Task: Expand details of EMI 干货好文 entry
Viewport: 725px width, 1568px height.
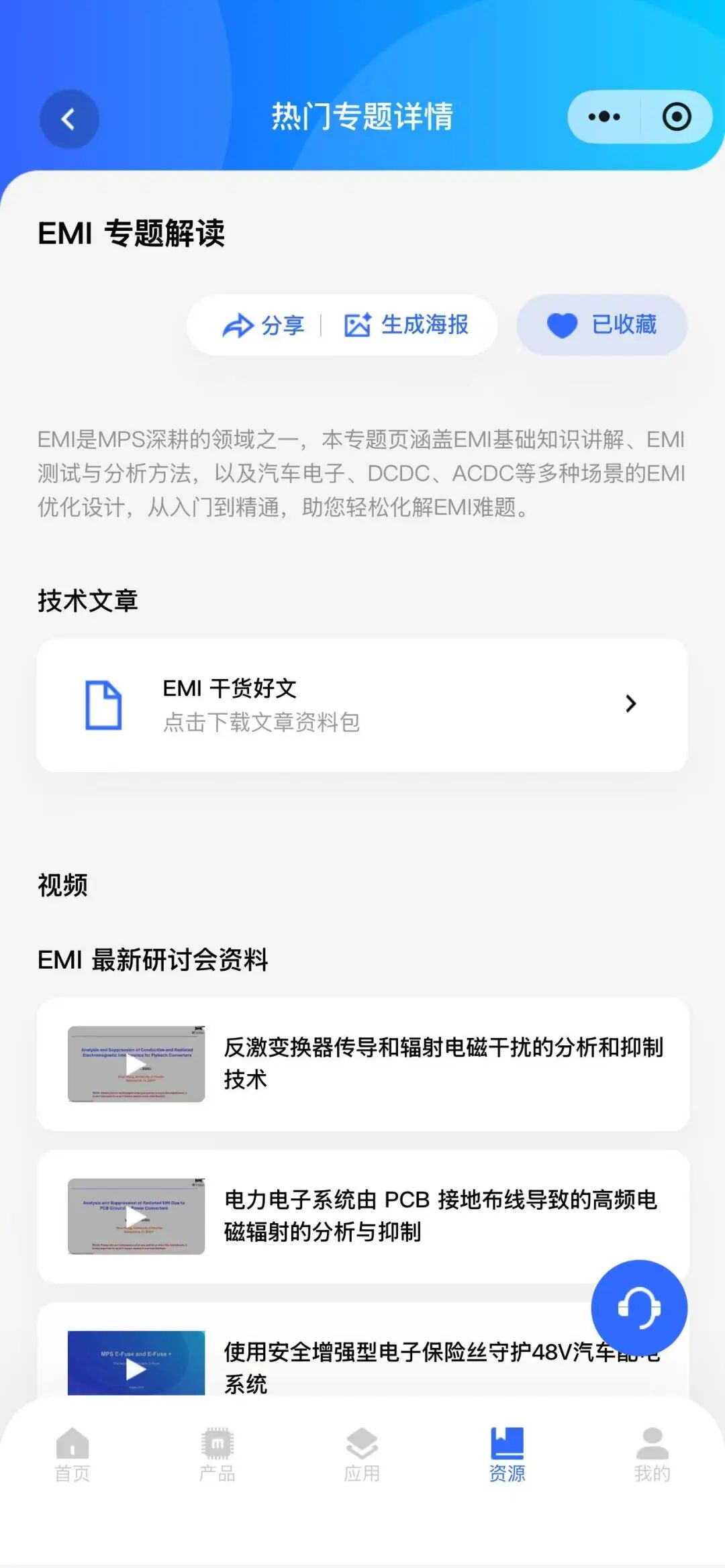Action: pos(362,704)
